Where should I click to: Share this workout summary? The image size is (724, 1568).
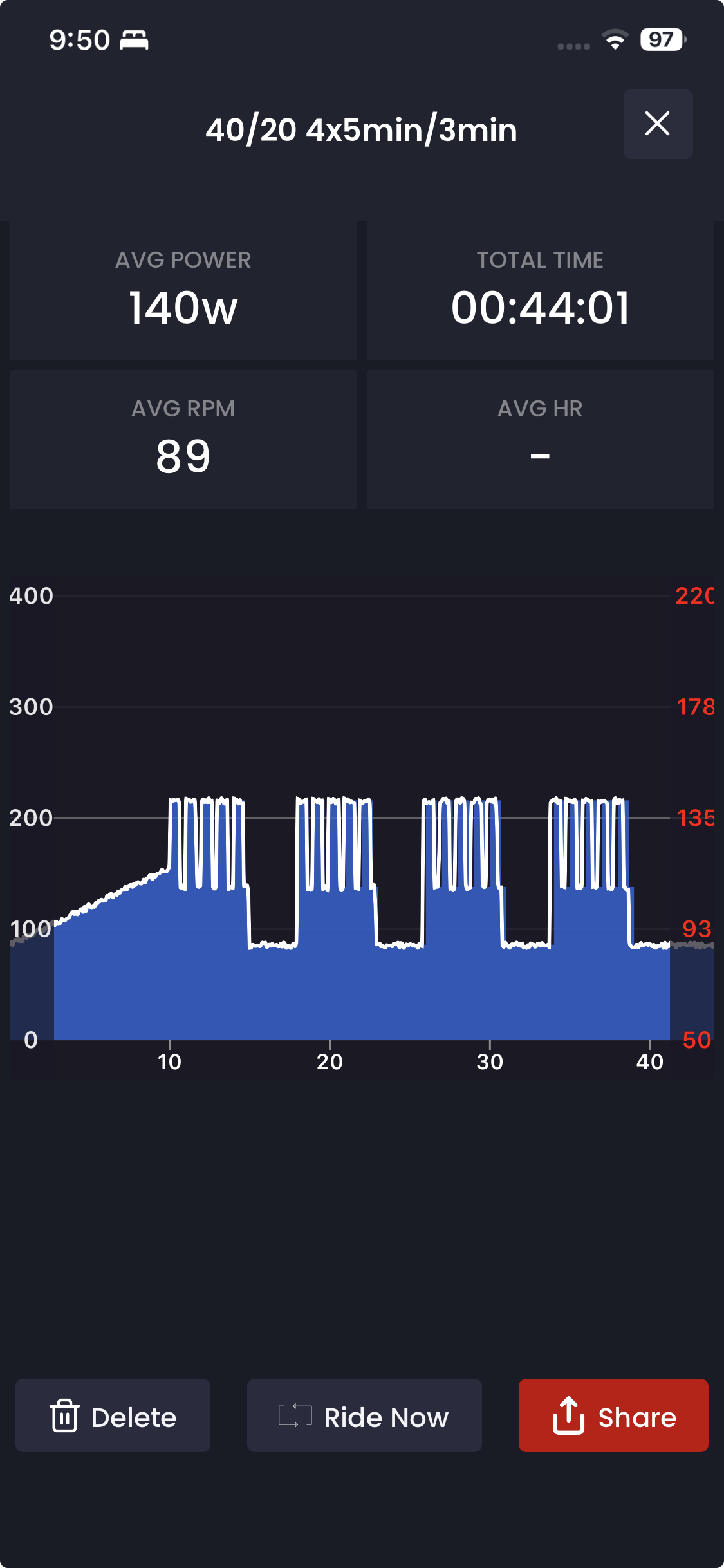pos(613,1415)
